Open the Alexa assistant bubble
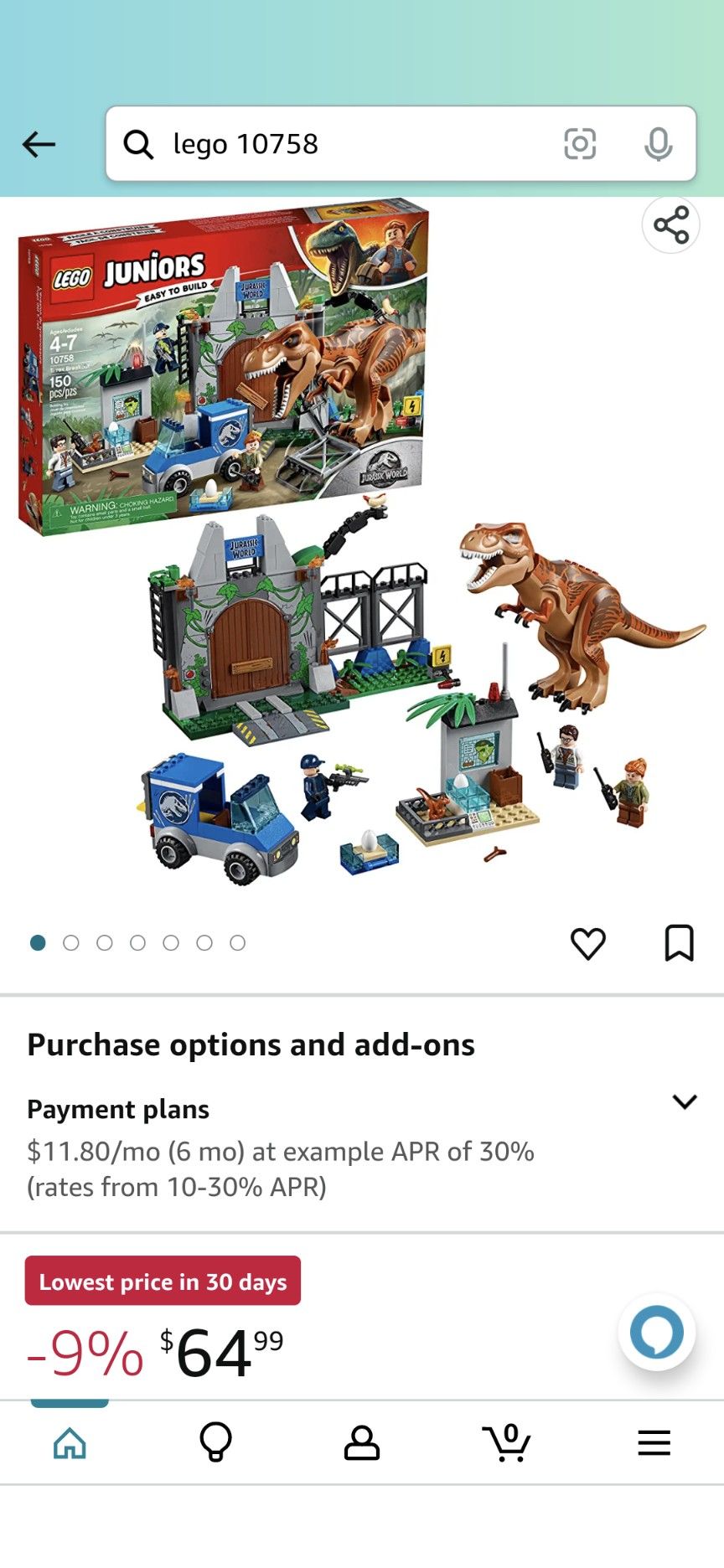 (x=657, y=1332)
